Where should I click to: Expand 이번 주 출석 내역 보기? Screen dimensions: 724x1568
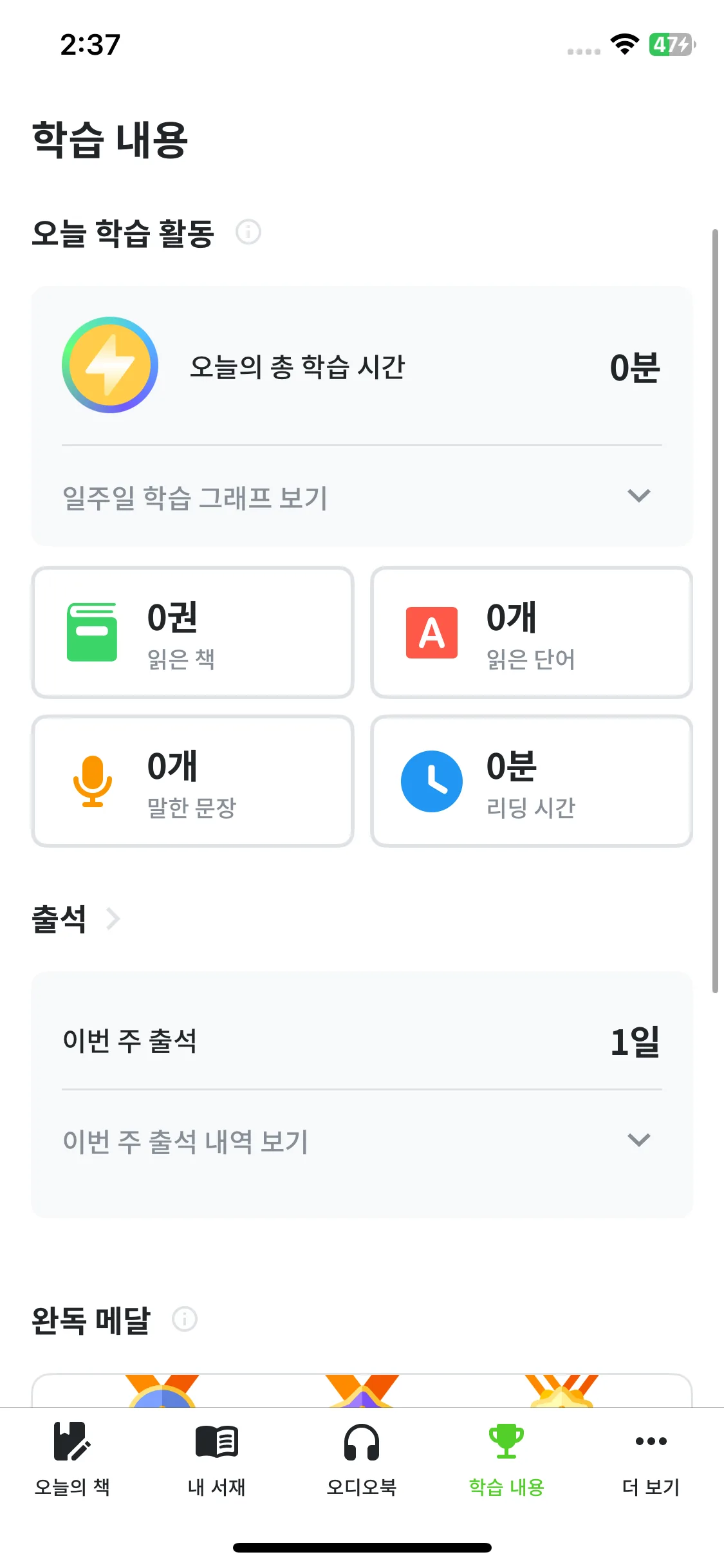click(x=362, y=1141)
